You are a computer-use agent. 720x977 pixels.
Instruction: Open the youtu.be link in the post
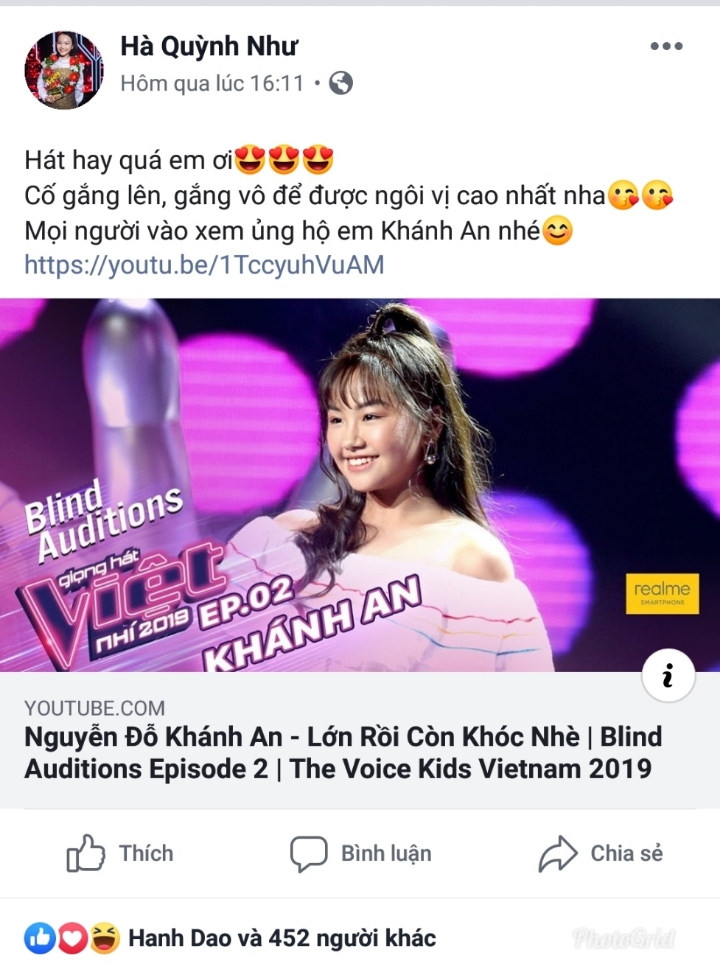tap(204, 265)
